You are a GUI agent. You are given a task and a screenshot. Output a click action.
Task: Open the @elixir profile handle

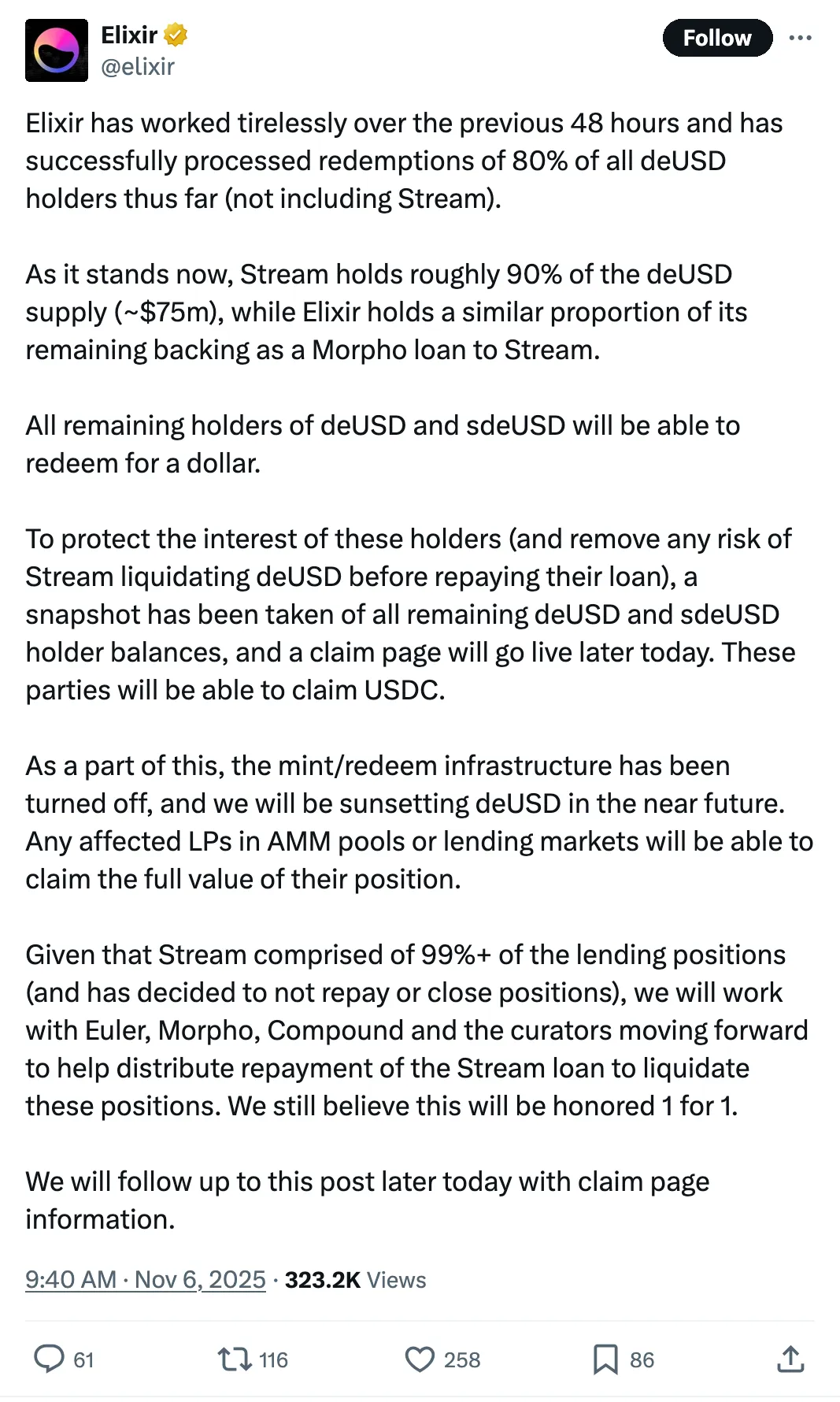coord(138,66)
